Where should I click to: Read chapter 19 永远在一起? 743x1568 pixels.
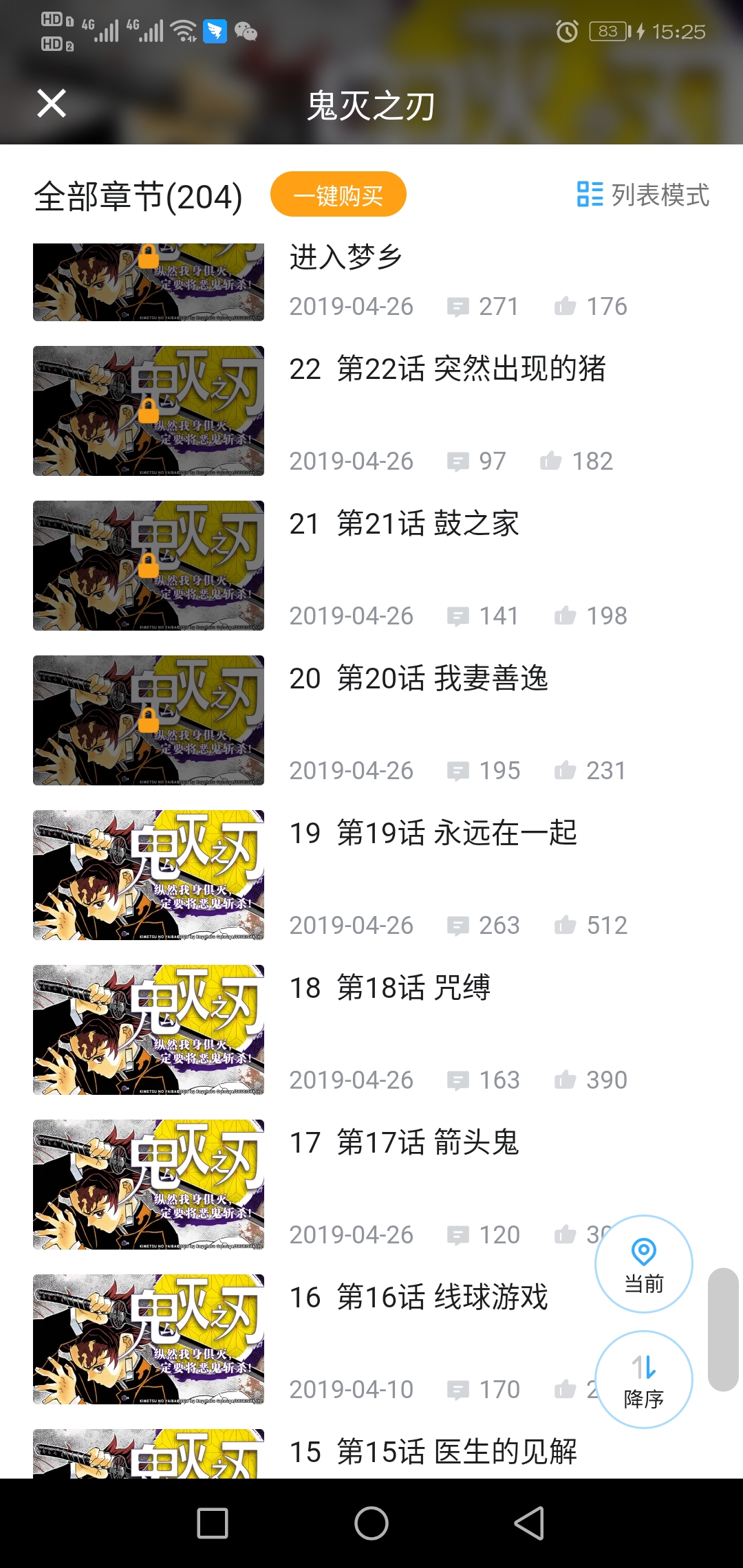tap(433, 834)
